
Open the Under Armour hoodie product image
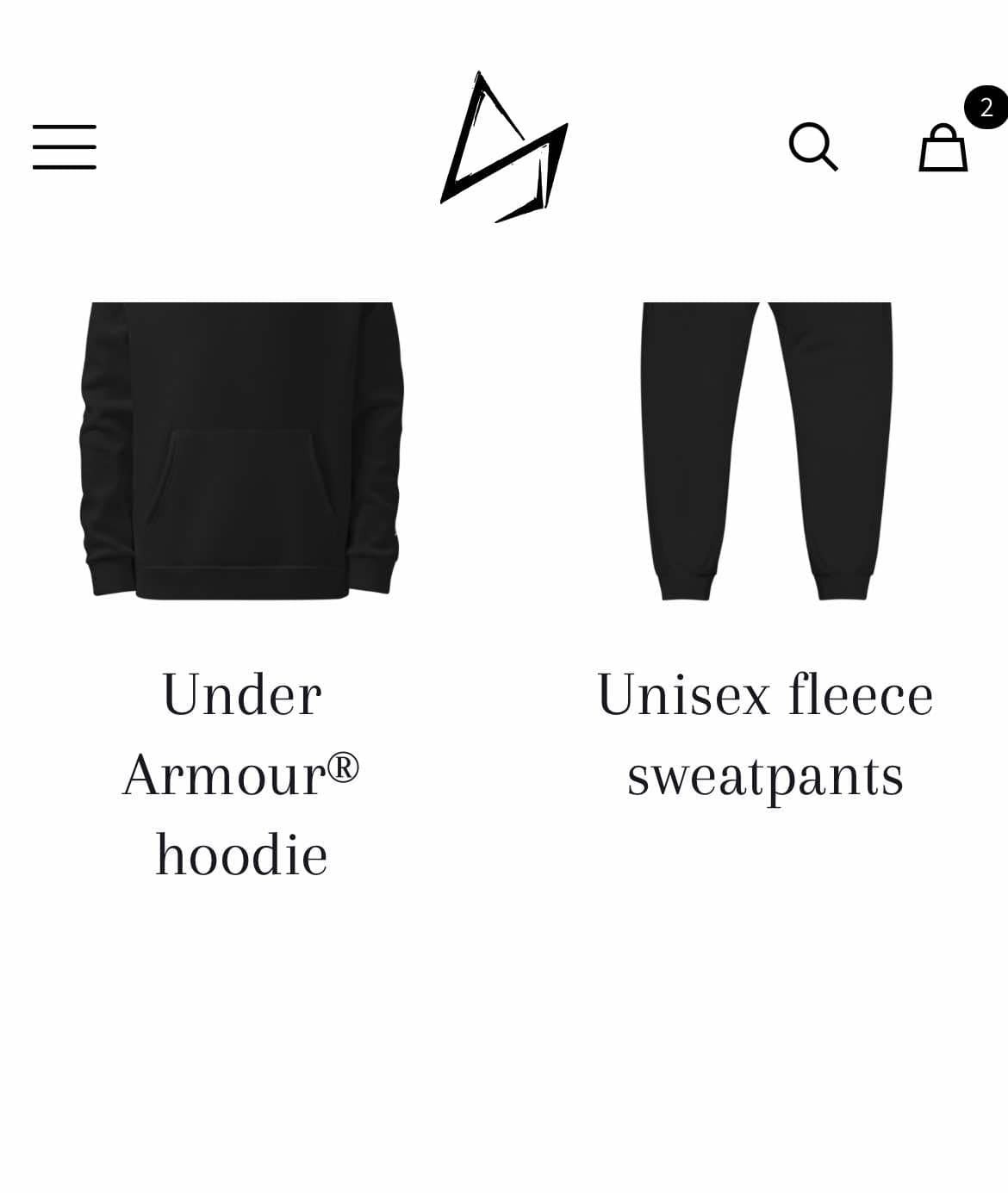pyautogui.click(x=242, y=450)
